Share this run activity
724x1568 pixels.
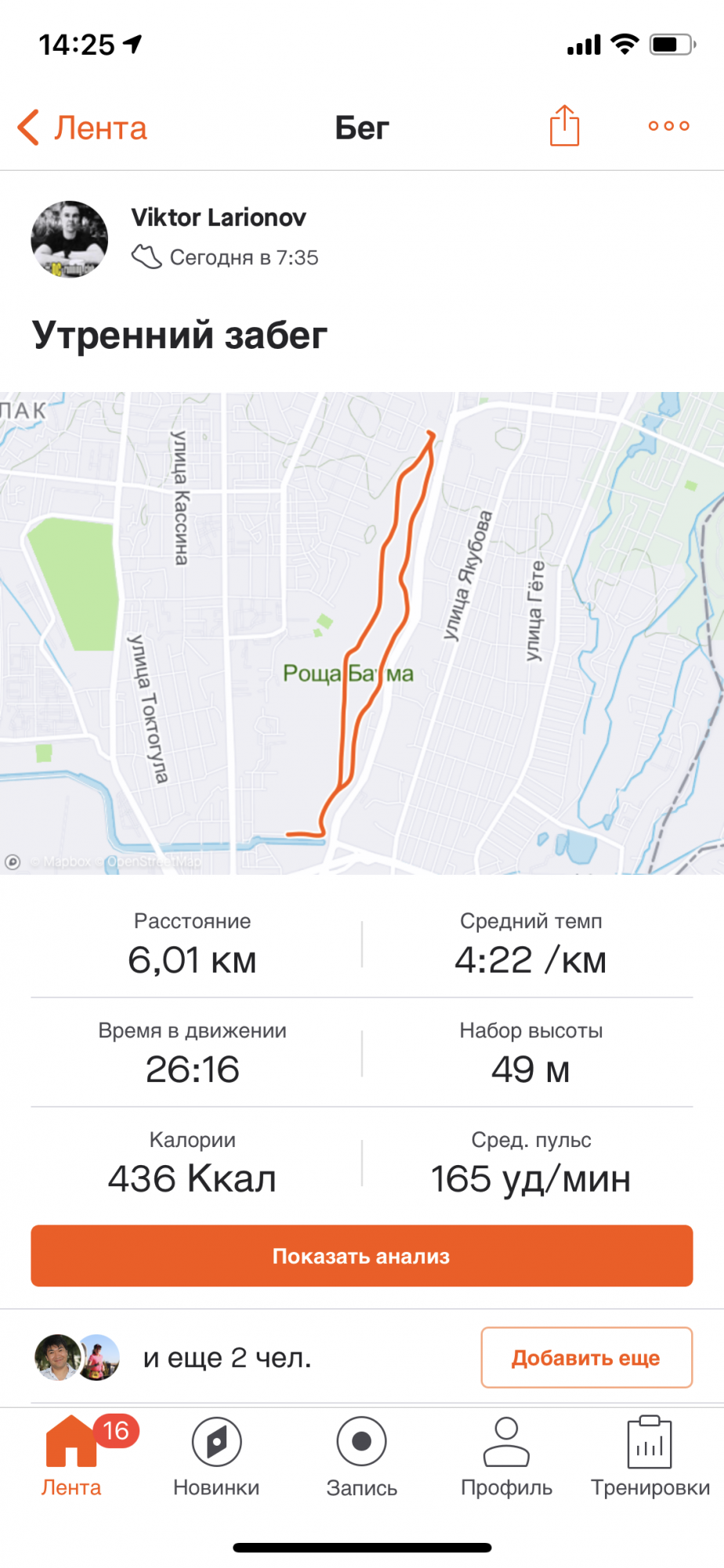(564, 126)
